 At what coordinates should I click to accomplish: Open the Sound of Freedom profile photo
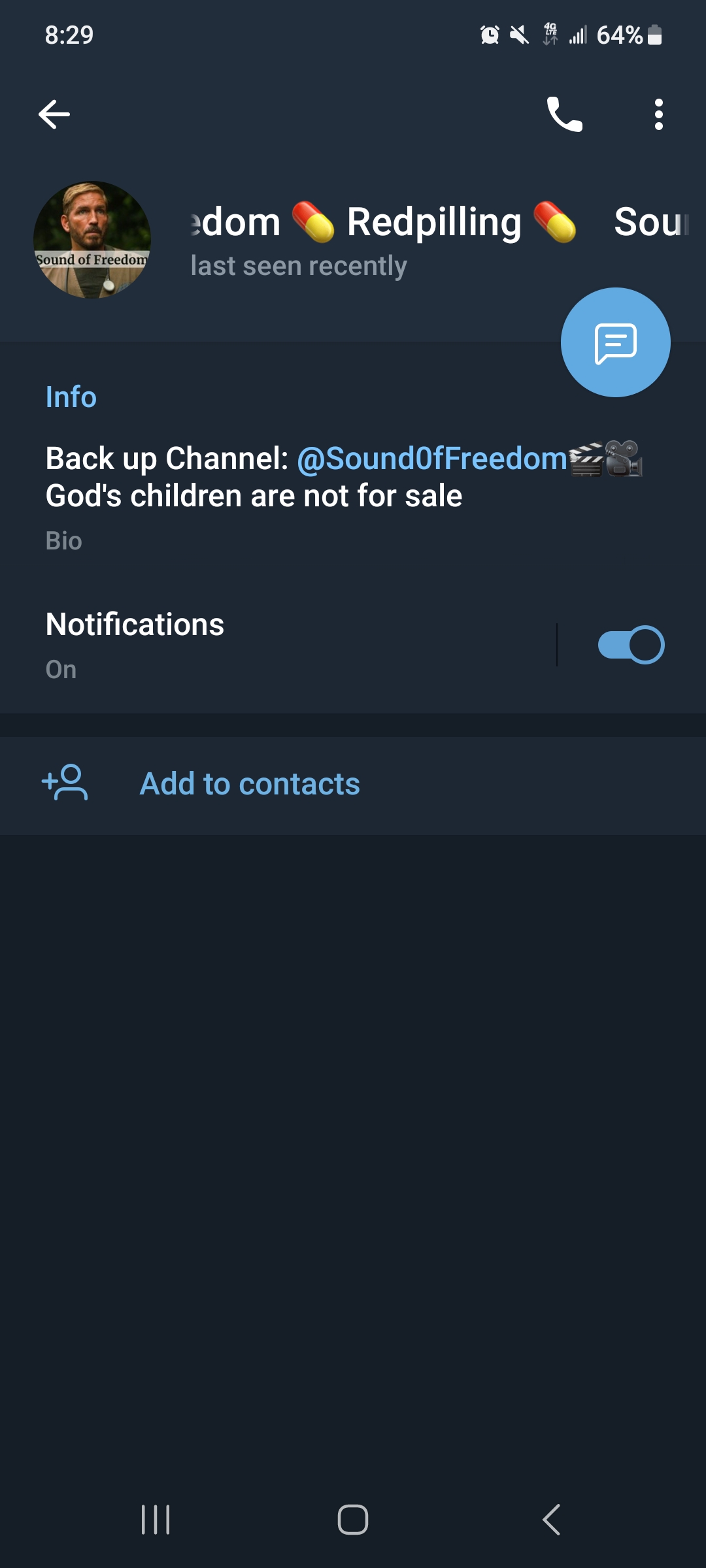tap(92, 240)
